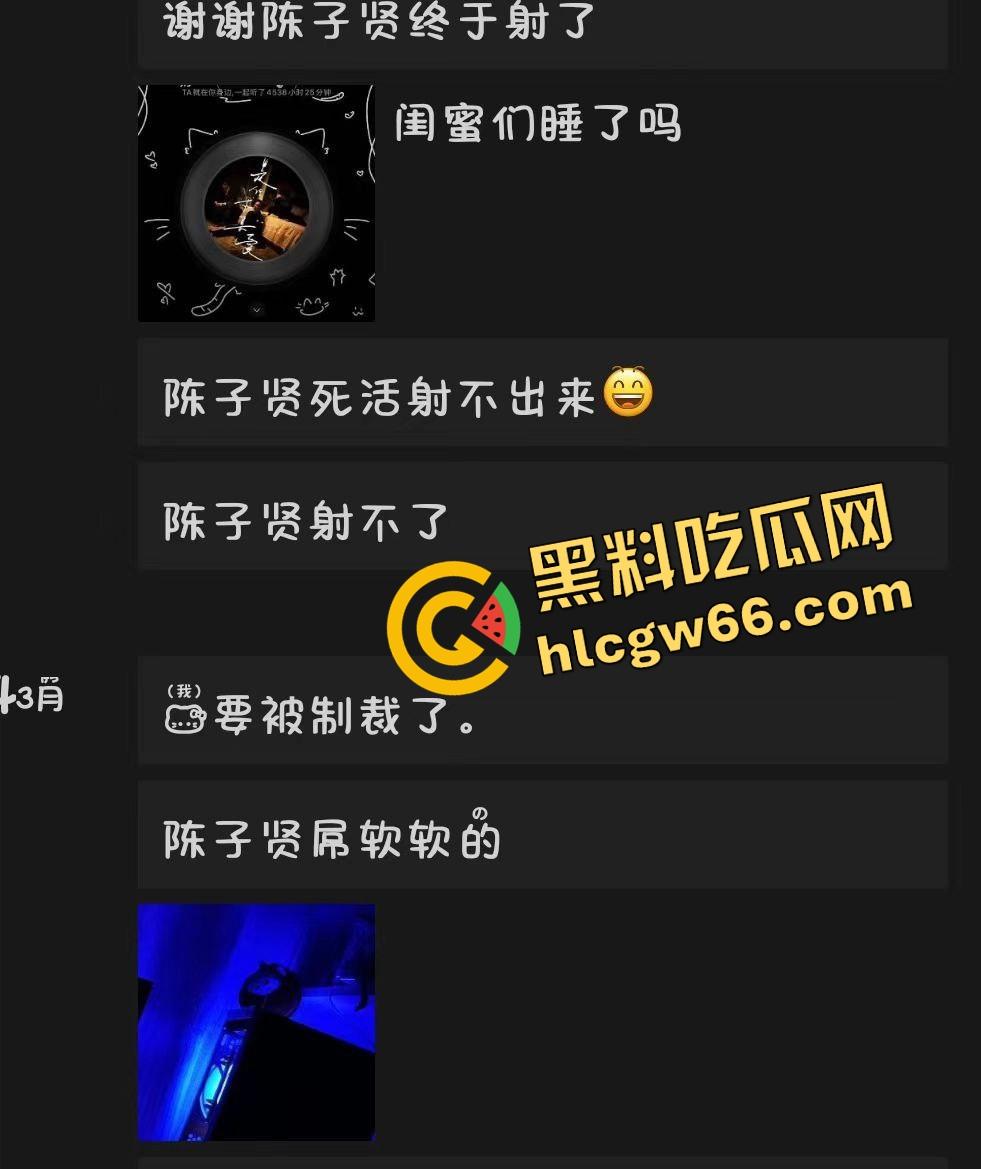The width and height of the screenshot is (981, 1169).
Task: Expand the 43月 date marker
Action: click(30, 696)
